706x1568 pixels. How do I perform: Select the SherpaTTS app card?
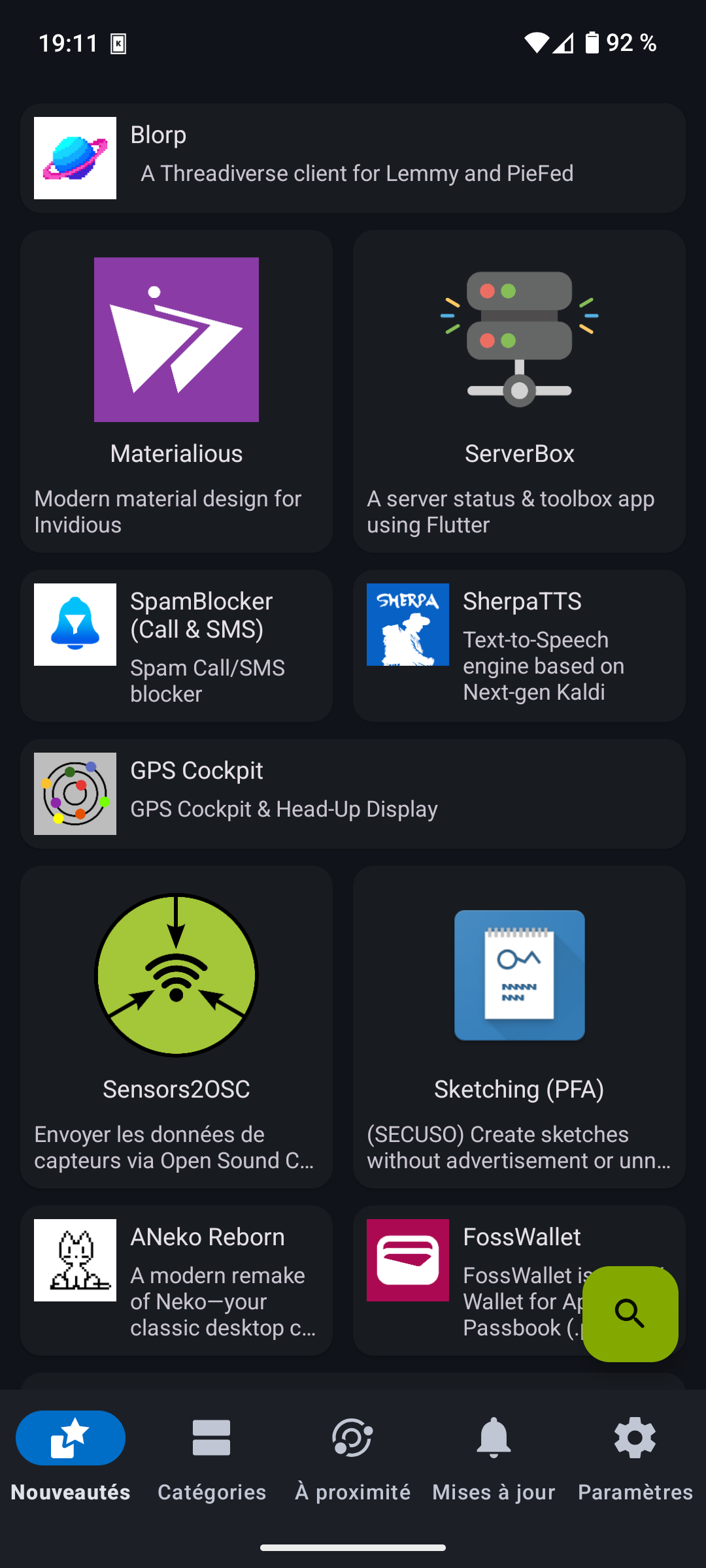pyautogui.click(x=519, y=645)
